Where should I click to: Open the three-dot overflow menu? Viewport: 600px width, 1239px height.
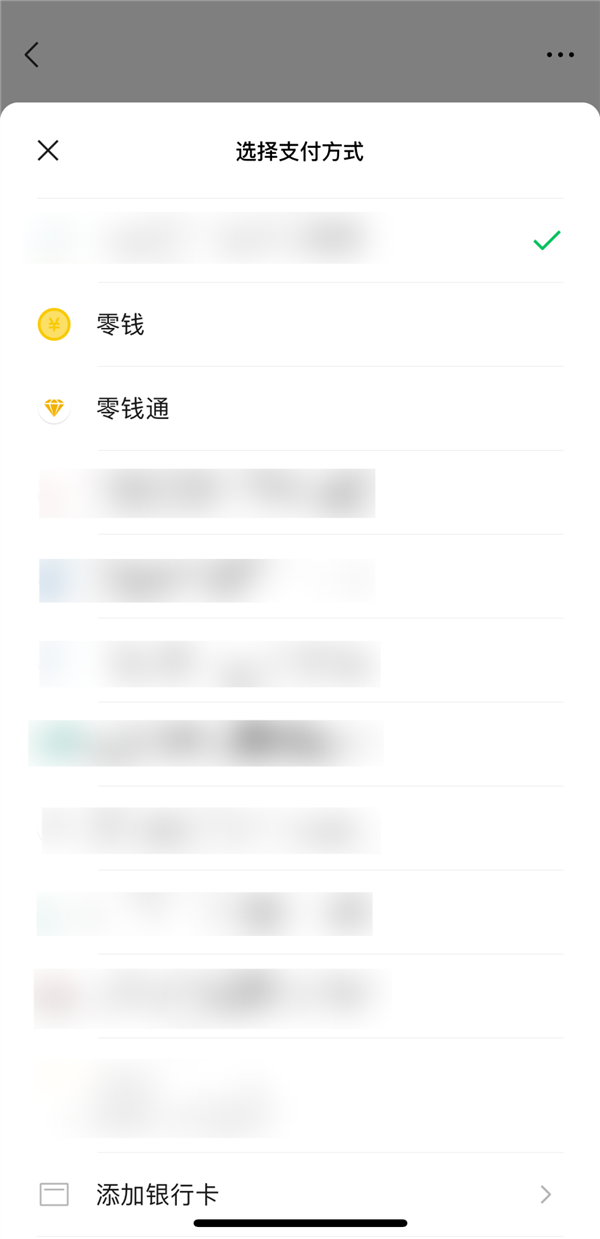pos(560,55)
